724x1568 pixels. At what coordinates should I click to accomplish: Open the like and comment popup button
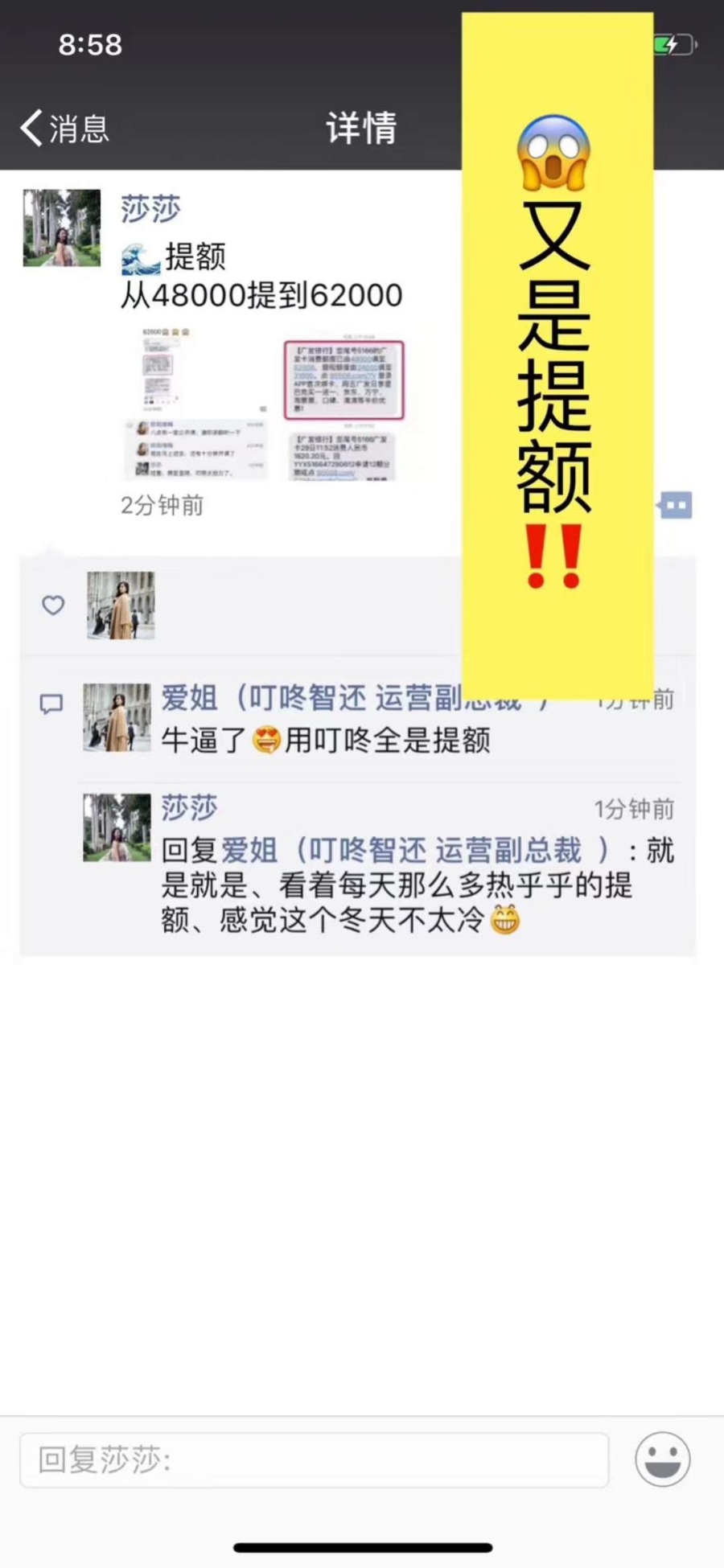[674, 506]
